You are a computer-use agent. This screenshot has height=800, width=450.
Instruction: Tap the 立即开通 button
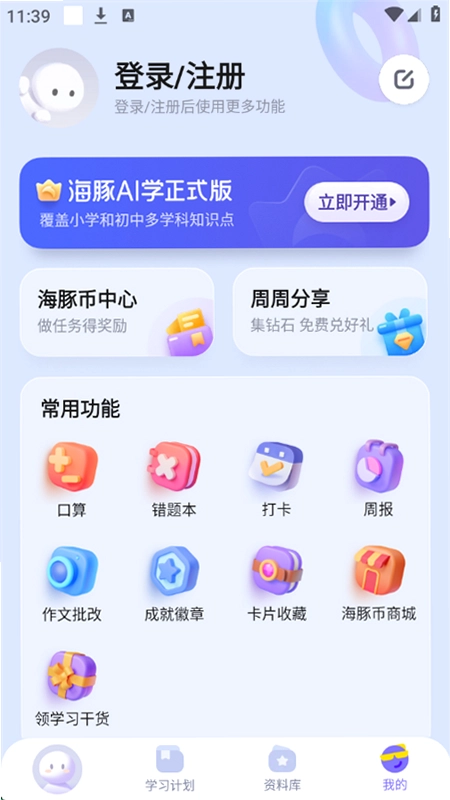357,203
